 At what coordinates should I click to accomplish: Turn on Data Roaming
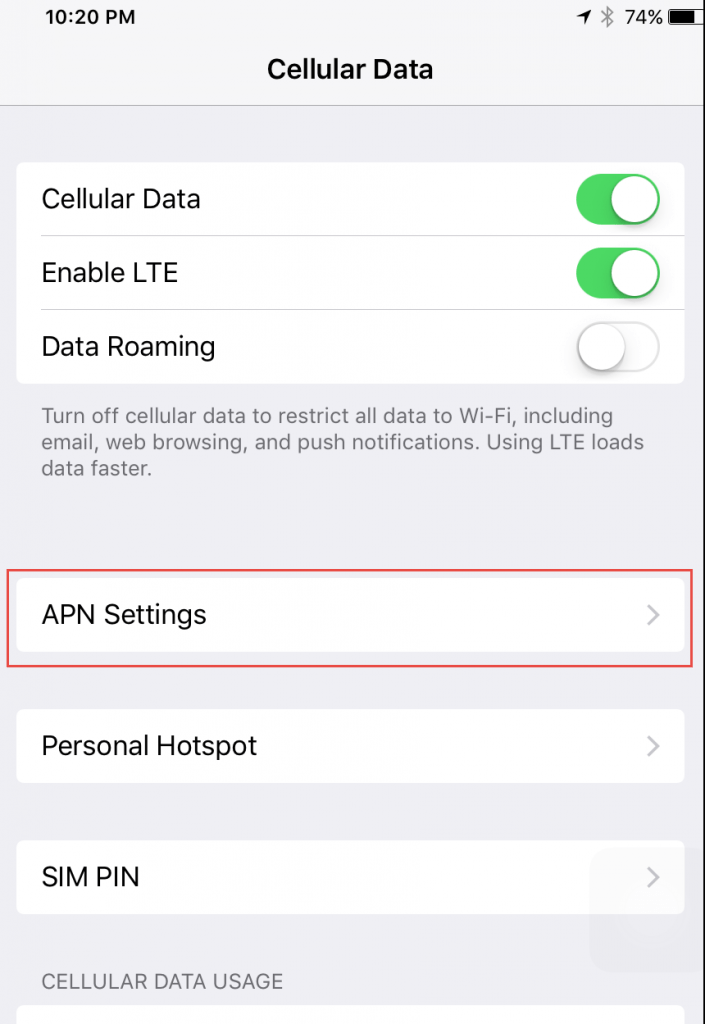(617, 347)
